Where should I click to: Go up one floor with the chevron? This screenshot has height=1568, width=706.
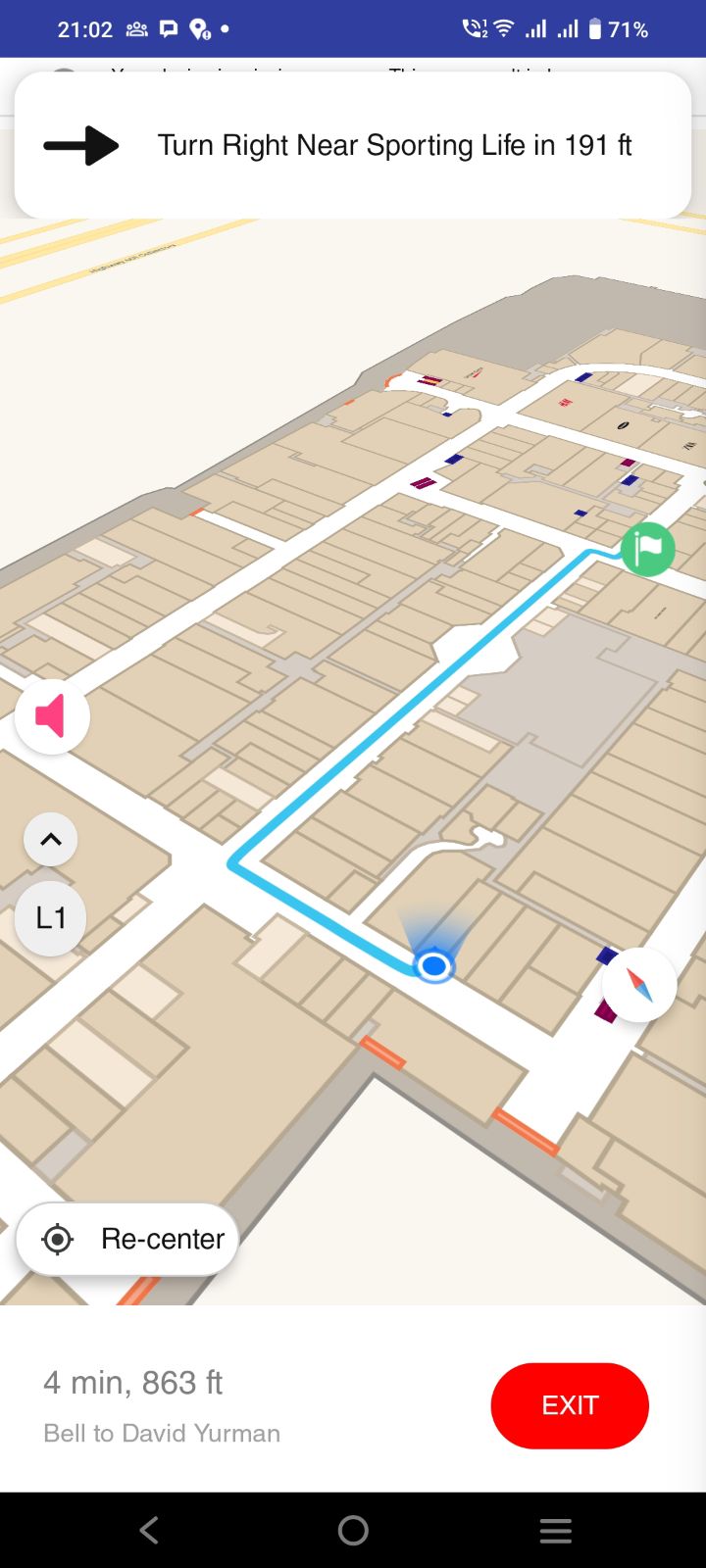51,840
